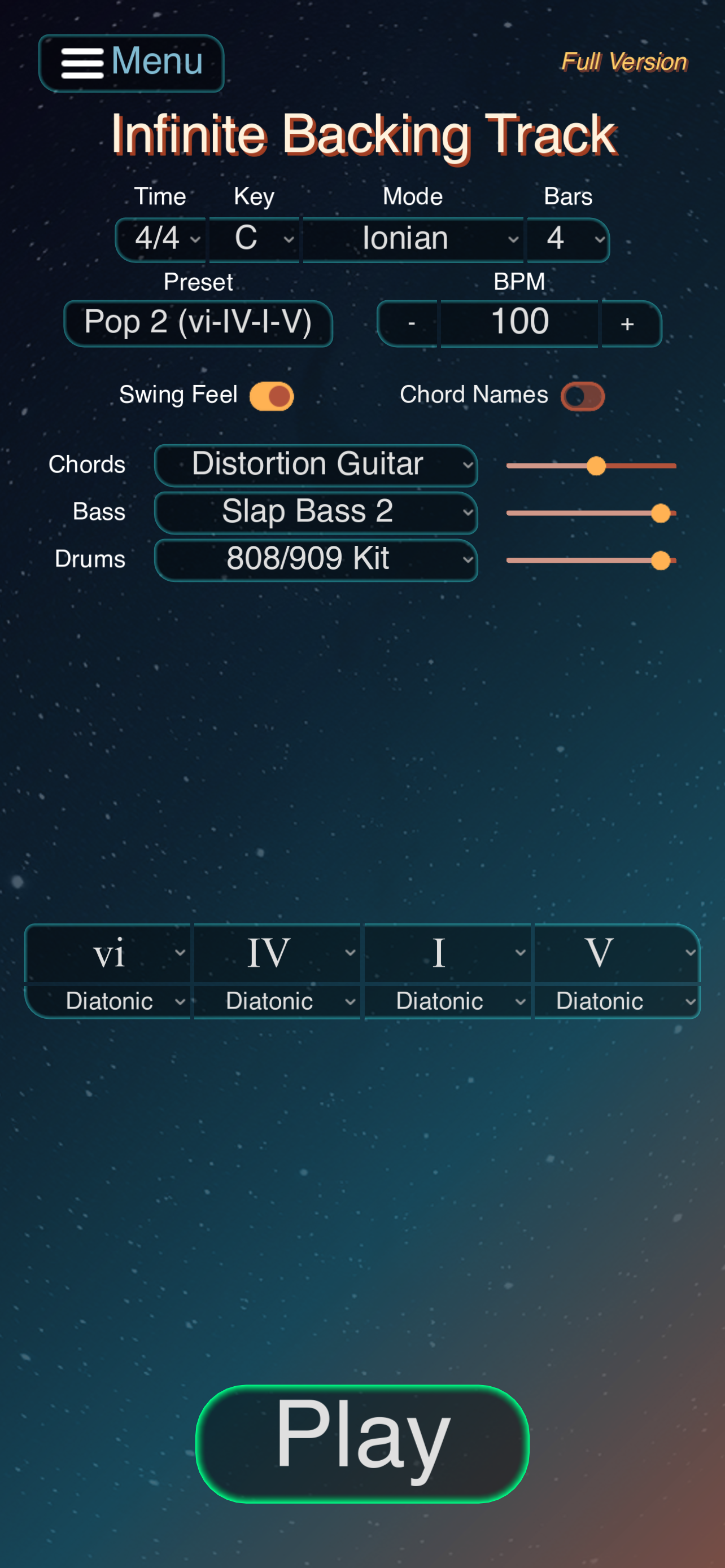The image size is (725, 1568).
Task: Enable Chord Names
Action: [x=583, y=397]
